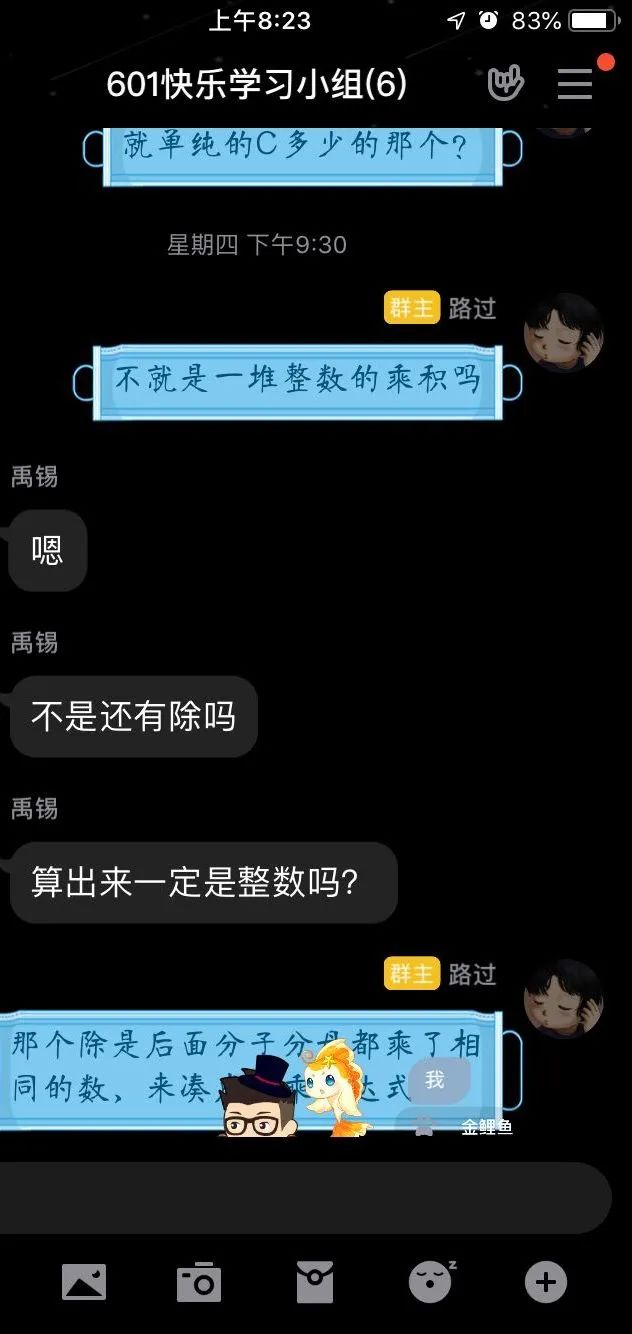Expand more options with plus icon
632x1334 pixels.
click(546, 1282)
